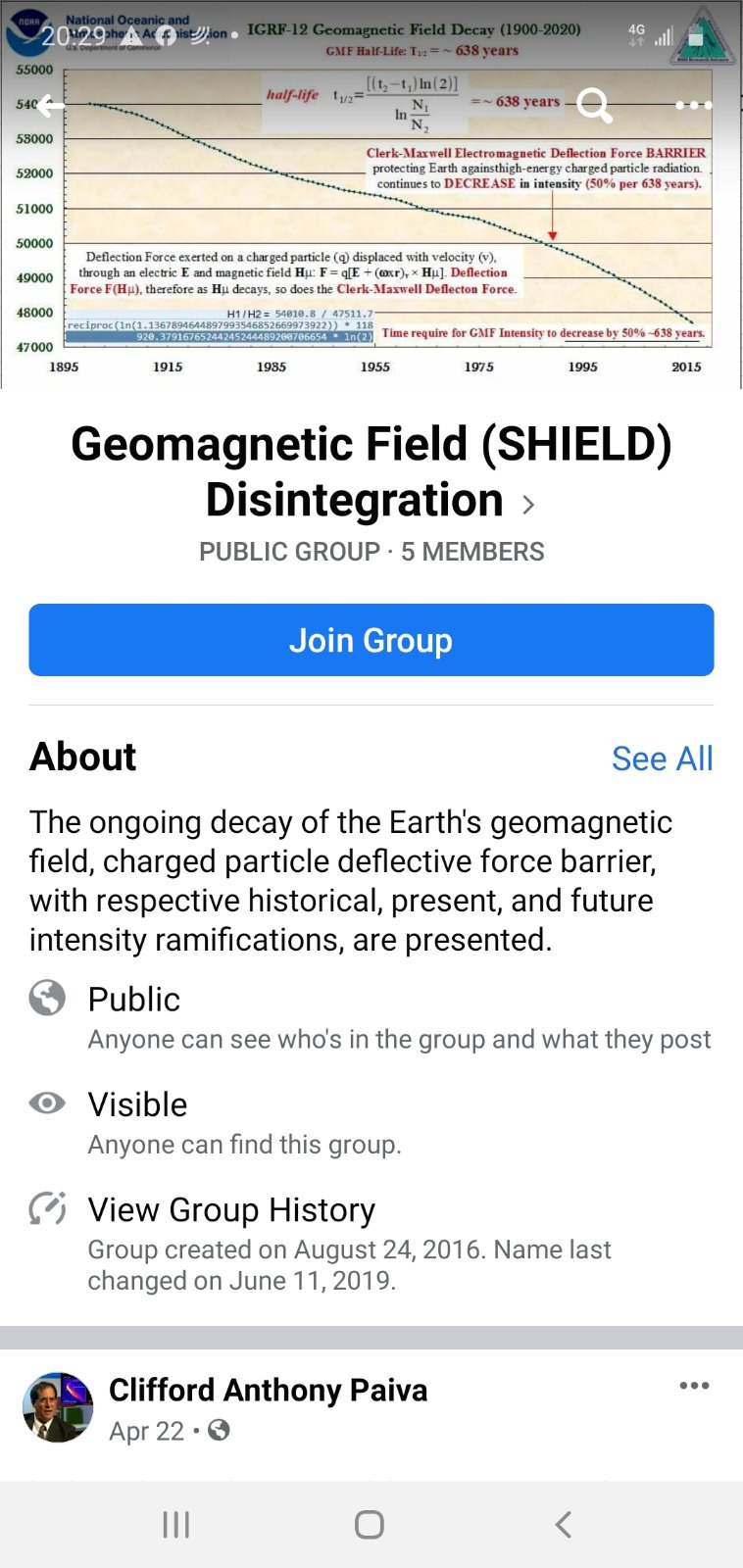
Task: Open the Geomagnetic Field group title details
Action: click(371, 471)
